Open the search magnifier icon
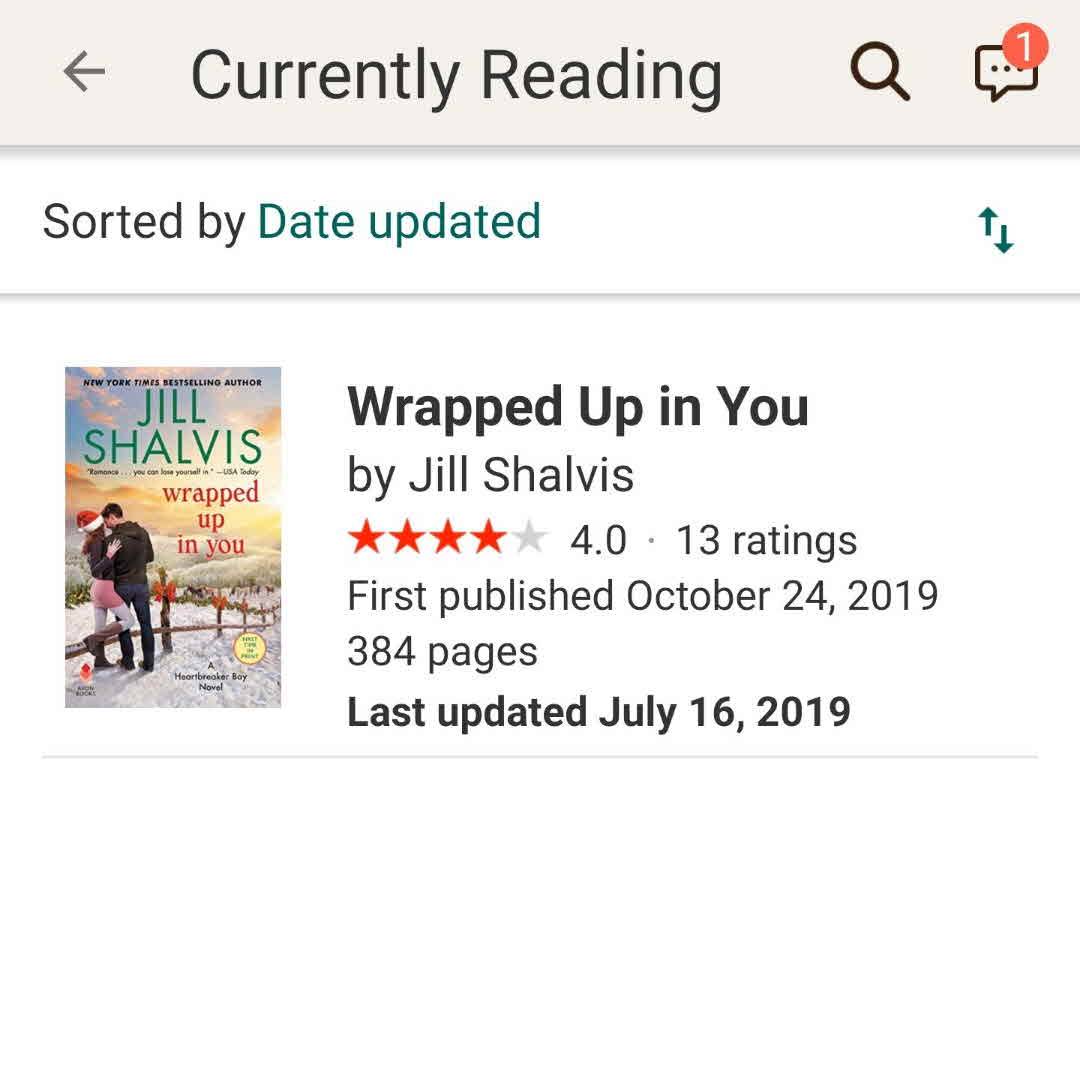 (880, 73)
